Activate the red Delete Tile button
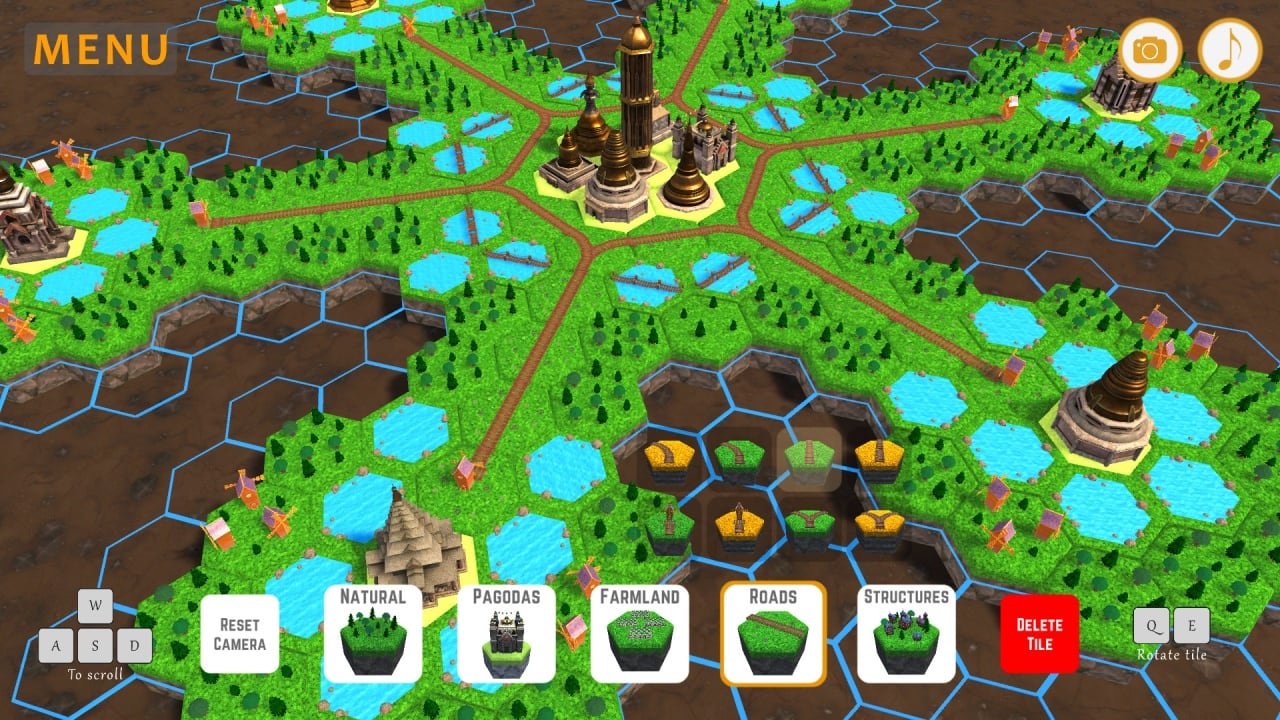Image resolution: width=1280 pixels, height=720 pixels. pos(1040,634)
